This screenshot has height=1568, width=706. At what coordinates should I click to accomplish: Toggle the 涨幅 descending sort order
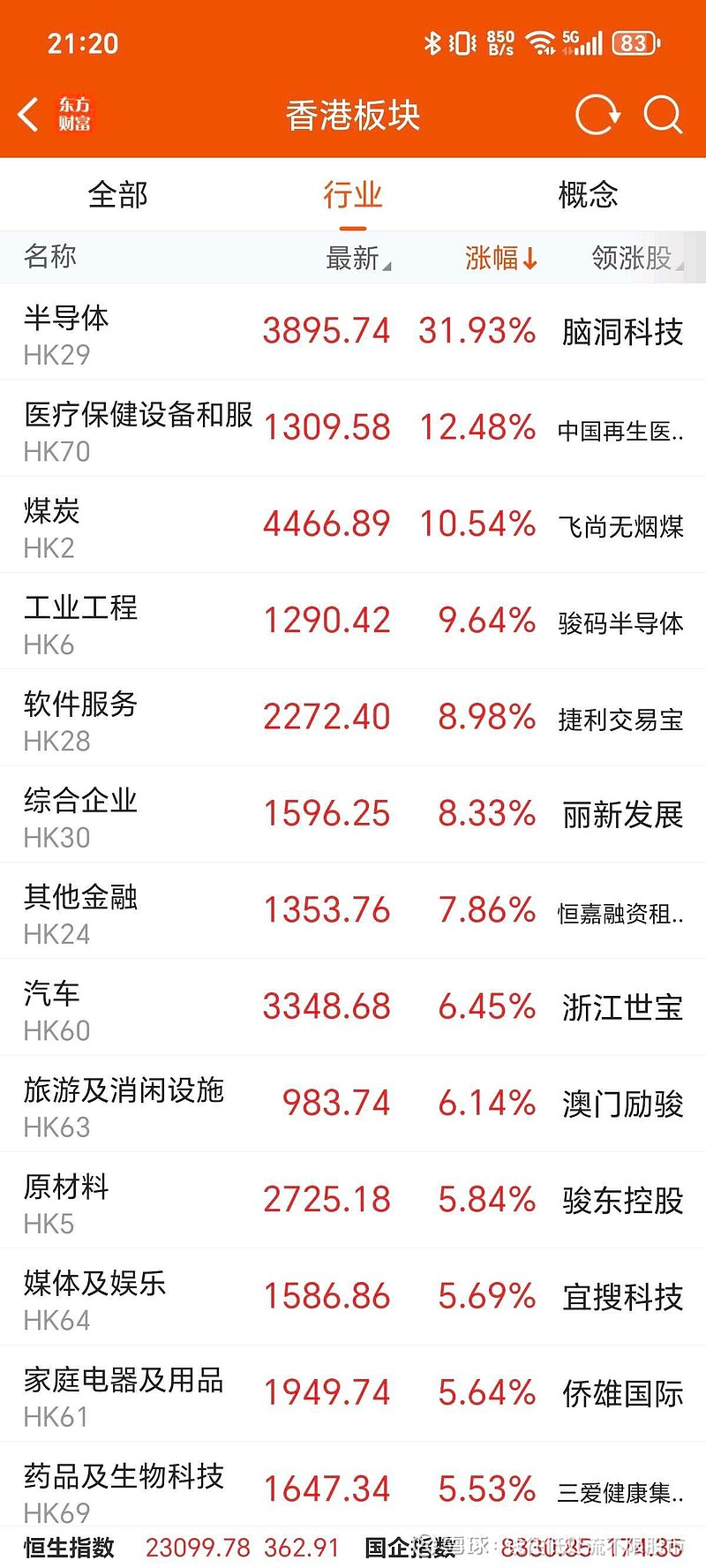(x=500, y=258)
